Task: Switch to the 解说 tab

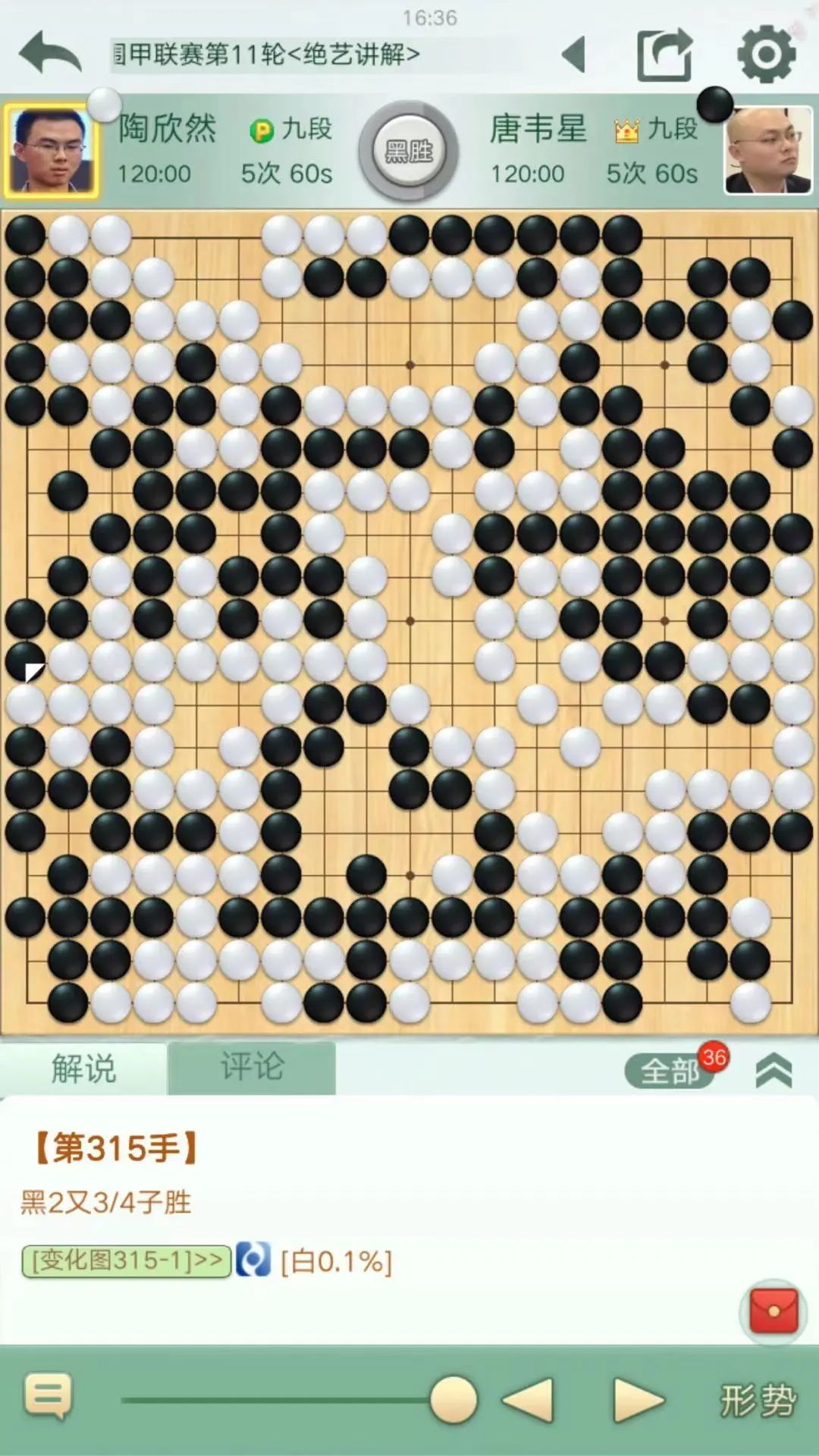Action: point(83,1068)
